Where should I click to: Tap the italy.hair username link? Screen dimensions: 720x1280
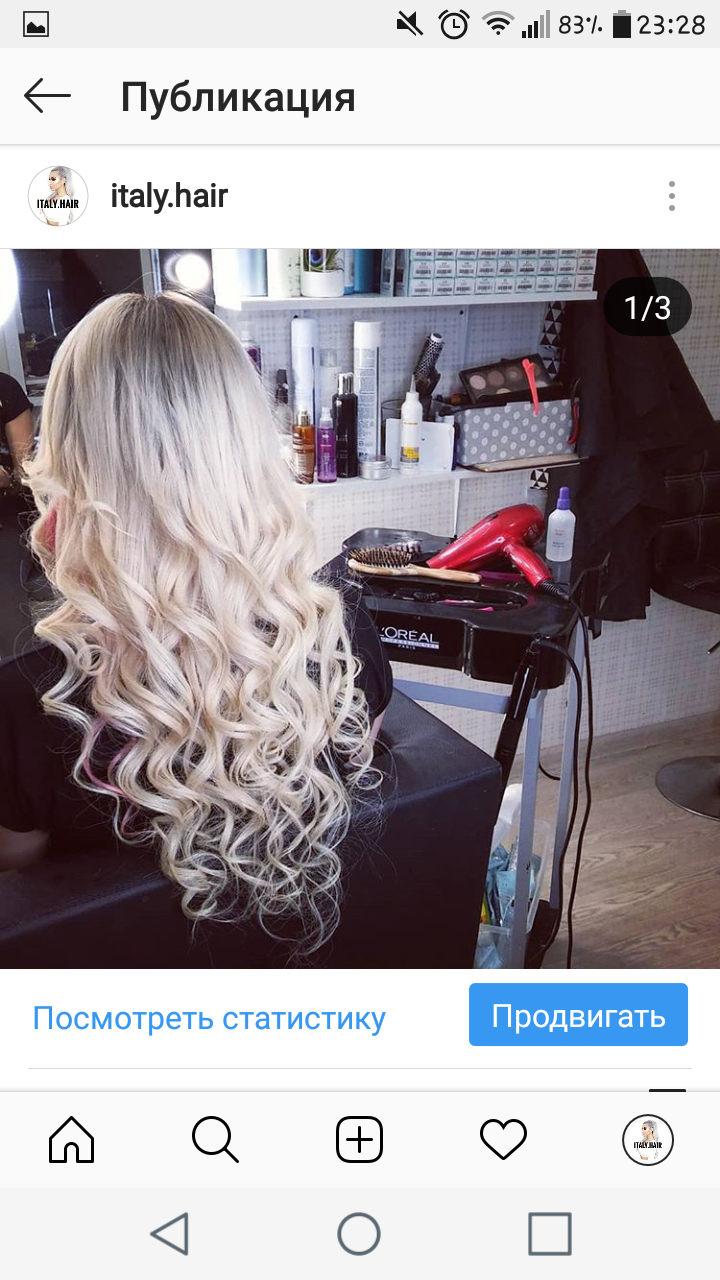click(169, 196)
